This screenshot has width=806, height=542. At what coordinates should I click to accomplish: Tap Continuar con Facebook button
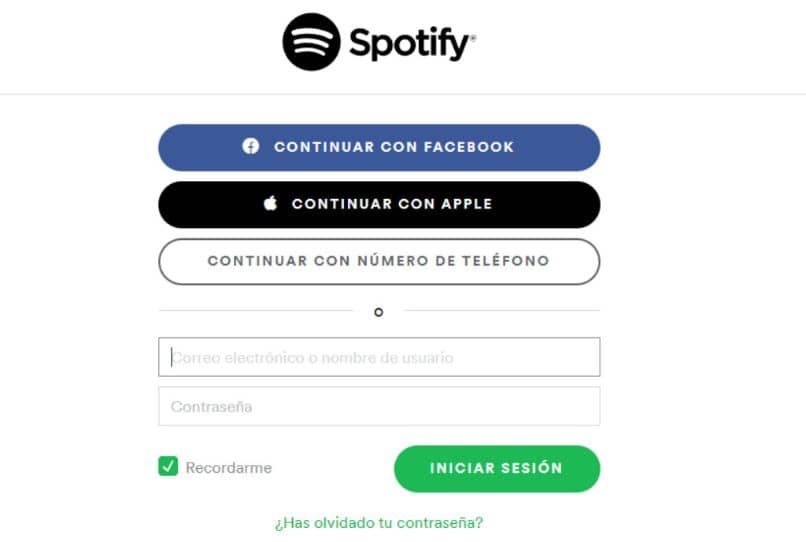click(x=379, y=147)
